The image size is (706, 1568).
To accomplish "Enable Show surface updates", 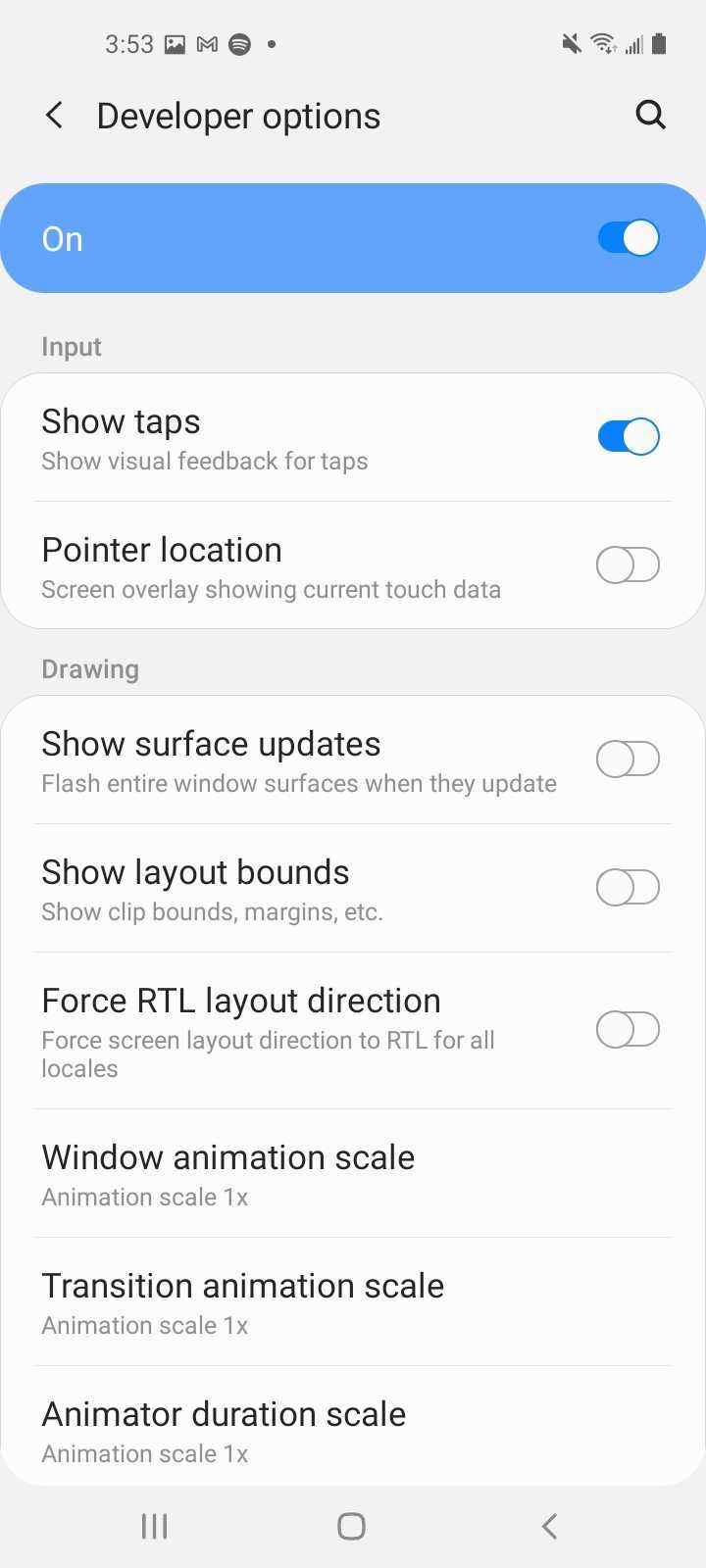I will point(628,759).
